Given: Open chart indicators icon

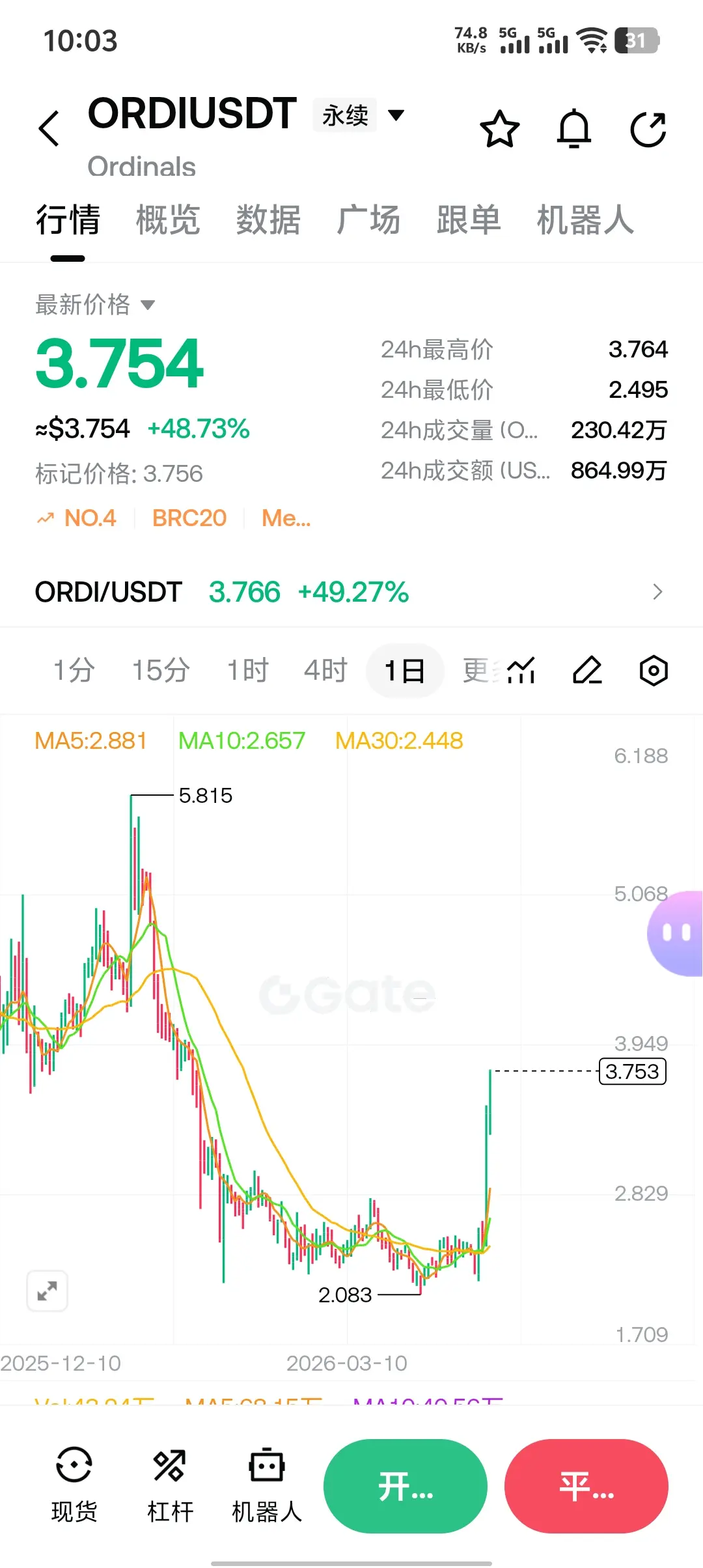Looking at the screenshot, I should (x=521, y=670).
